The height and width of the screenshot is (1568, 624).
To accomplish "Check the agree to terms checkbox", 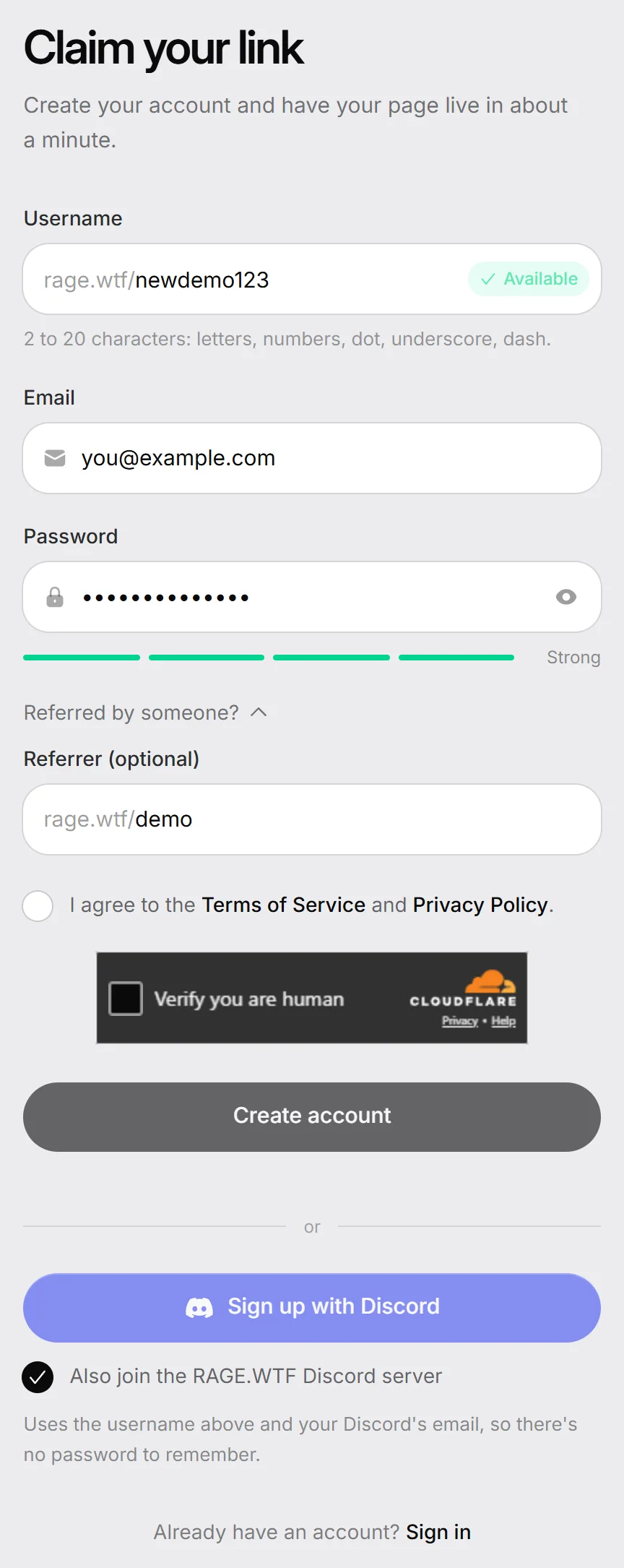I will [x=38, y=905].
